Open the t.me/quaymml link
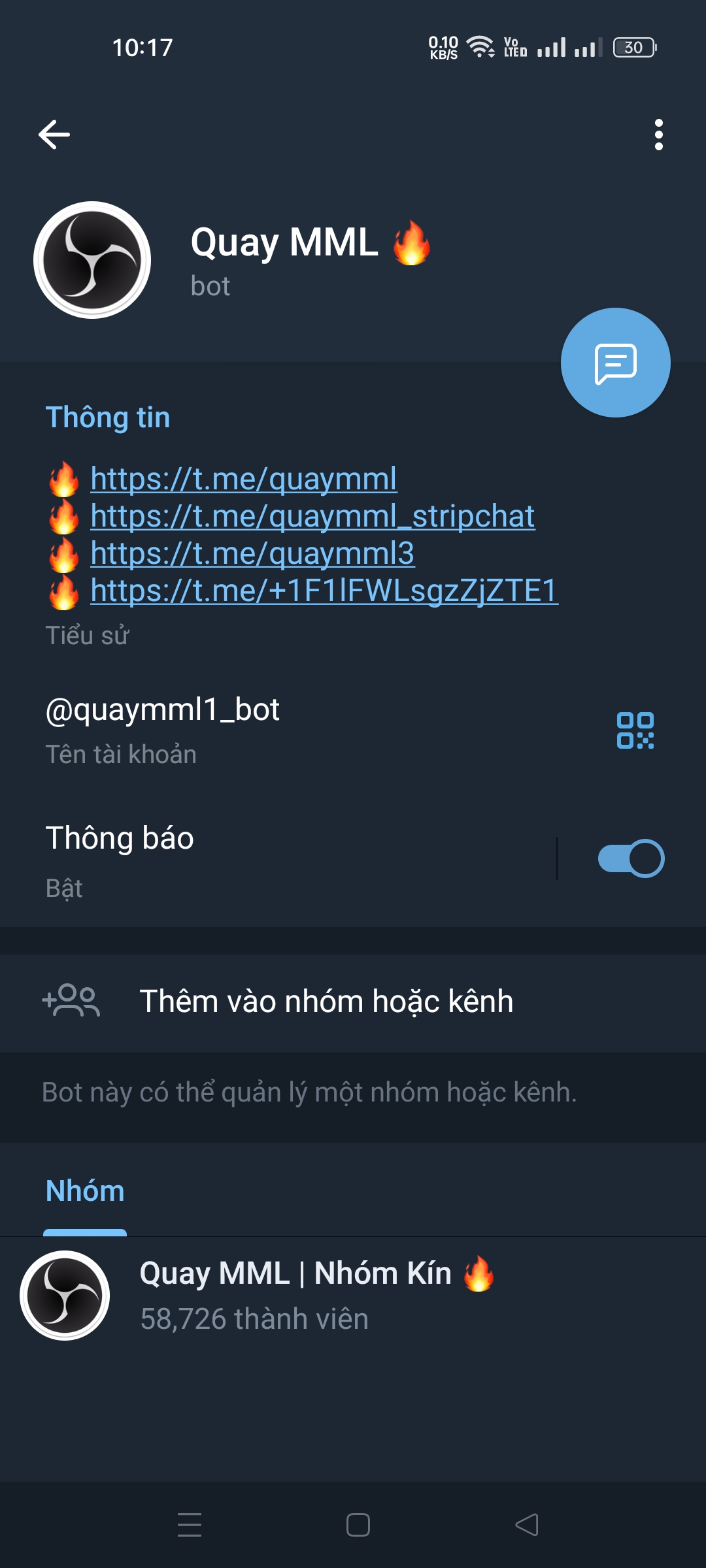The height and width of the screenshot is (1568, 706). (243, 479)
